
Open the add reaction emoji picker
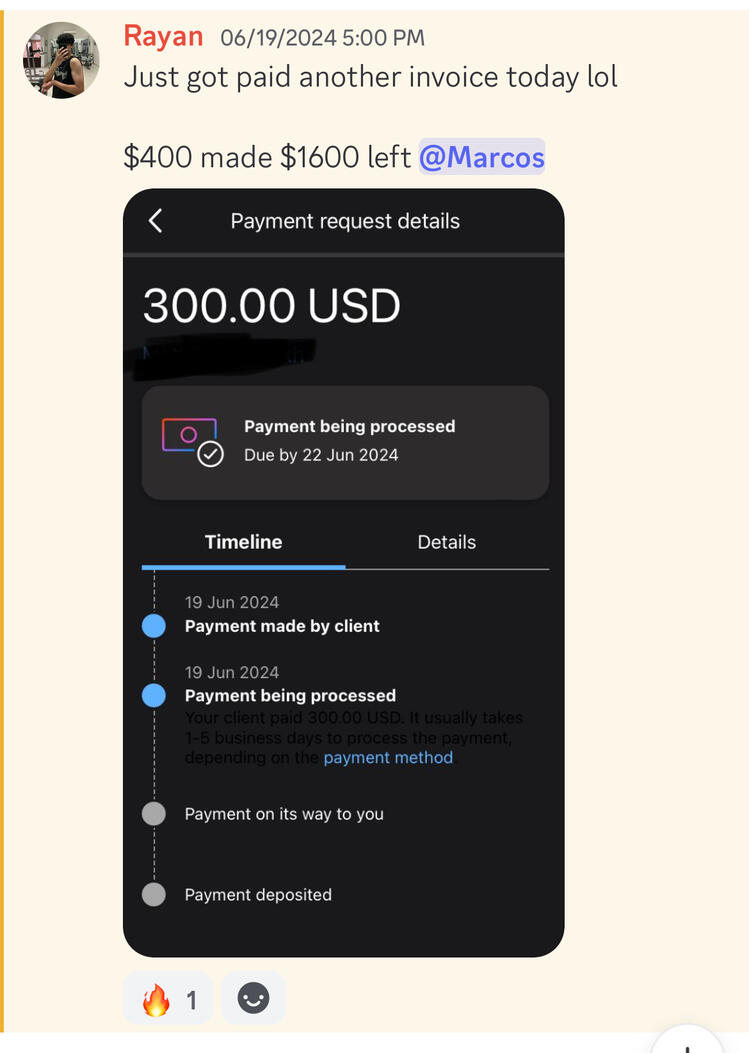point(253,998)
